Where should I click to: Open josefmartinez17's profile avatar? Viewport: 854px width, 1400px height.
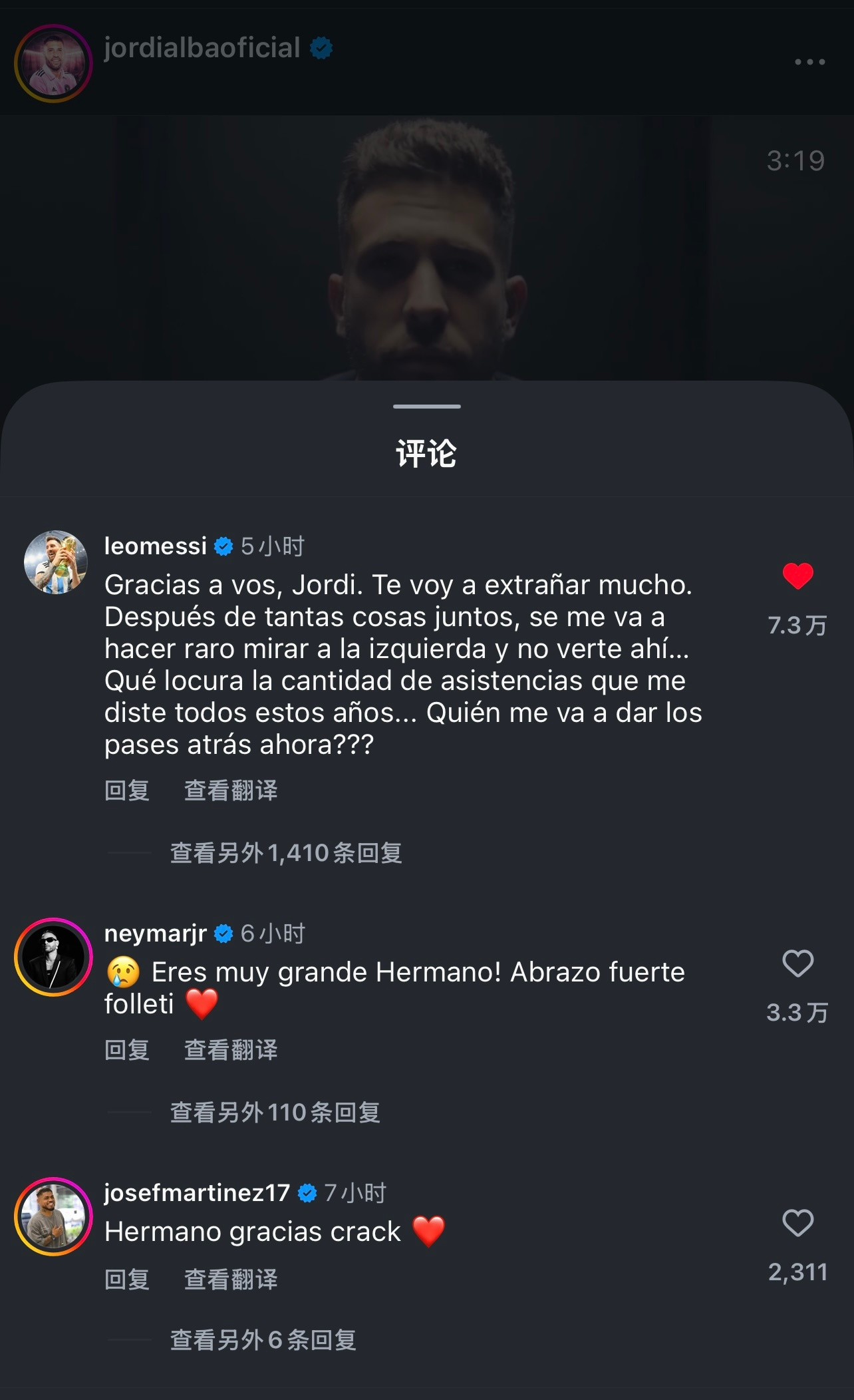point(53,1216)
